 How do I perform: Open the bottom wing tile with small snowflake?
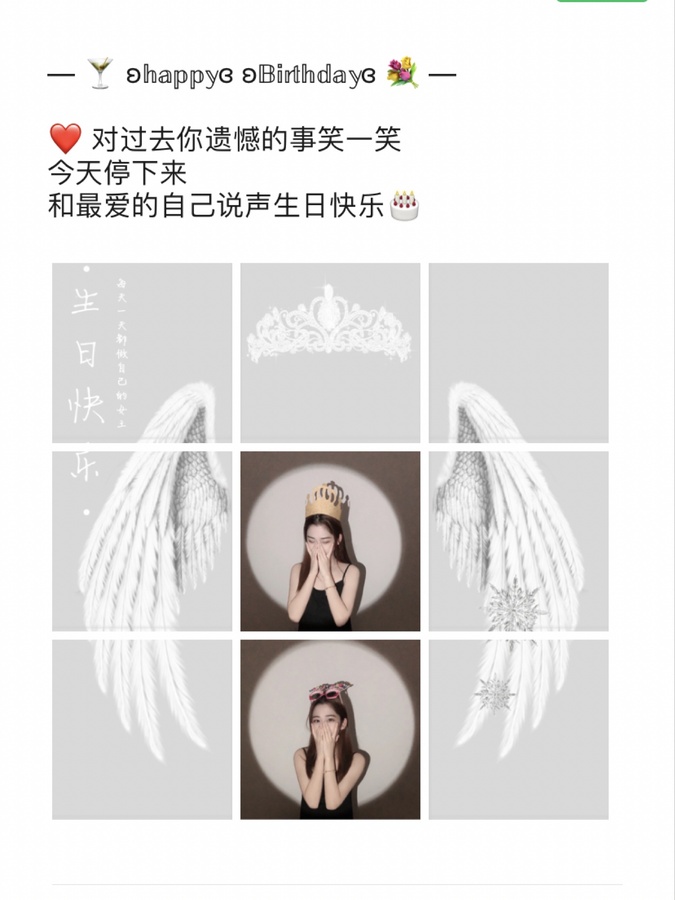518,729
